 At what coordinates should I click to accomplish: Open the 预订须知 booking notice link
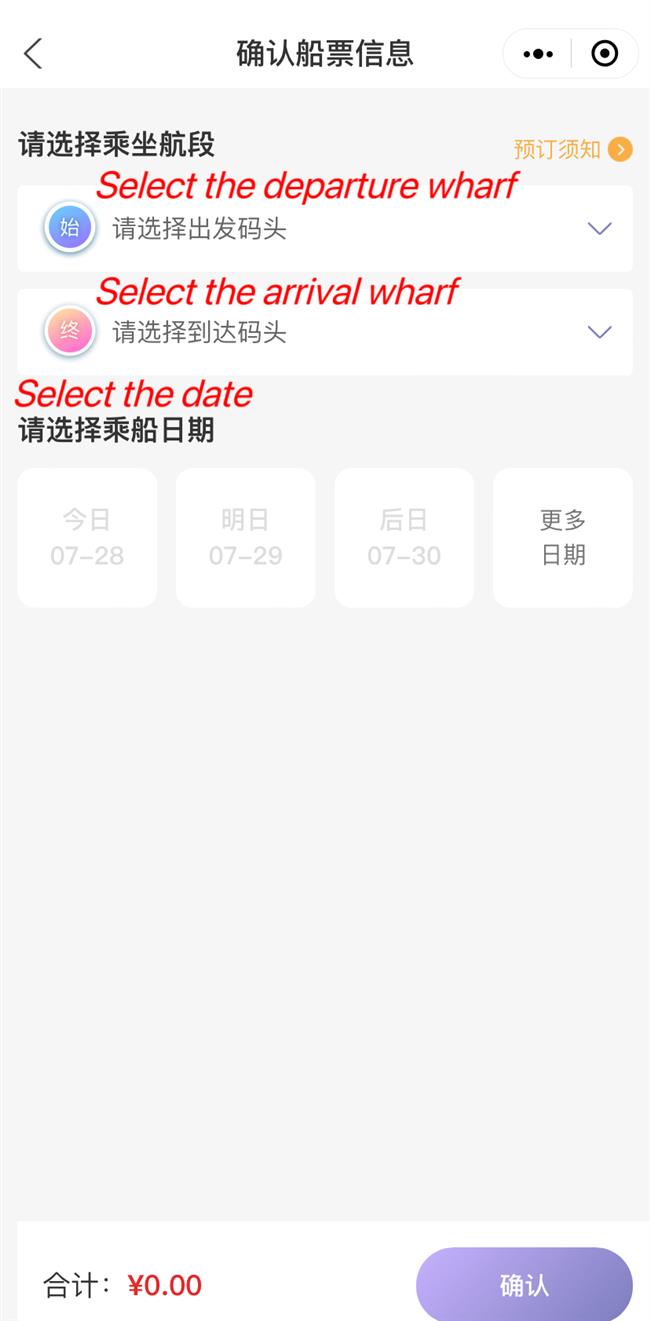coord(572,150)
